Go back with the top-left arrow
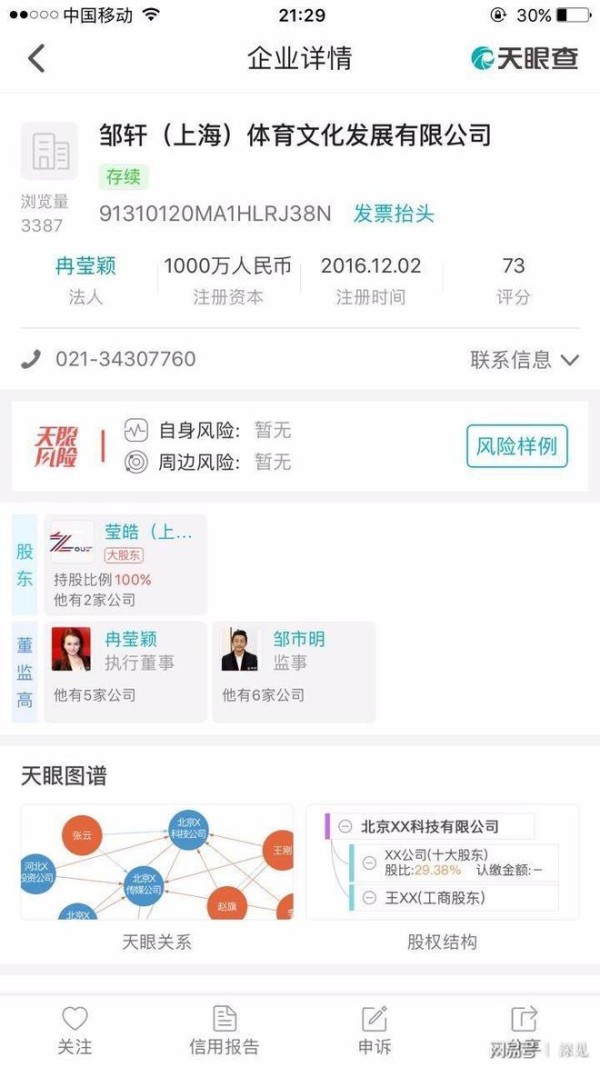This screenshot has height=1067, width=600. (x=36, y=58)
